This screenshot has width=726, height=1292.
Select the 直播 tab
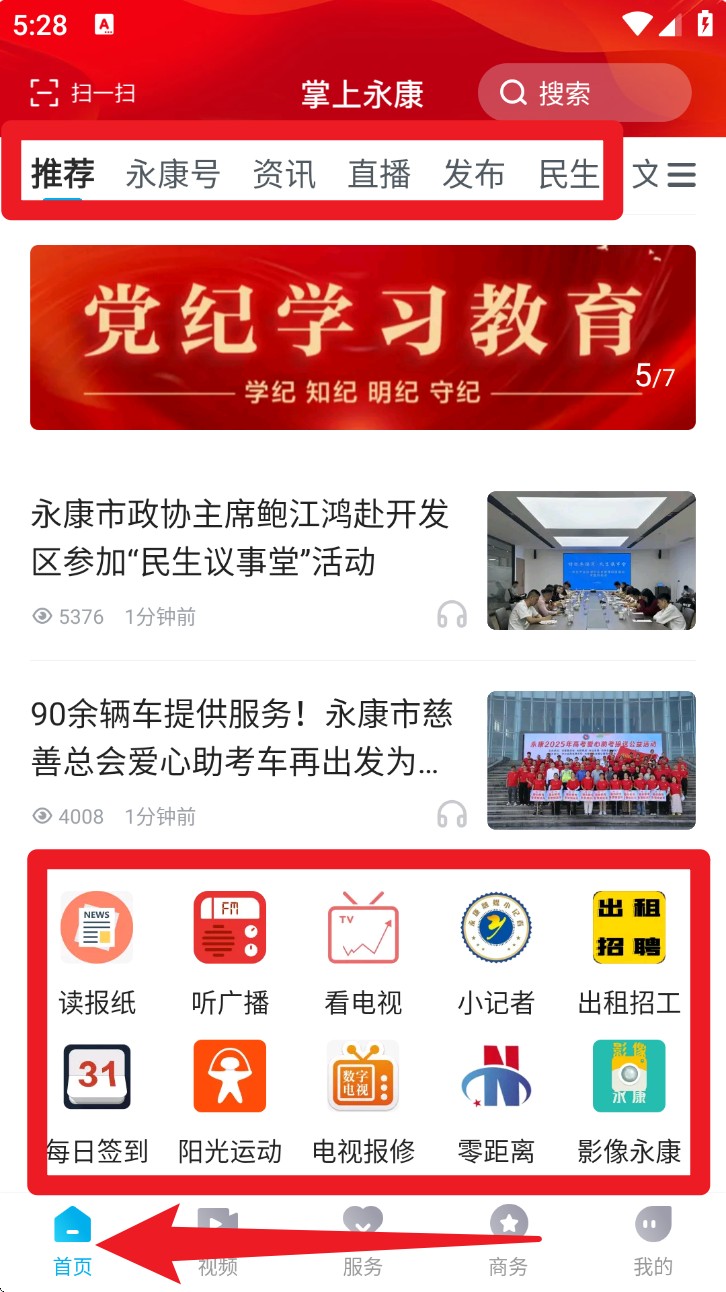click(379, 174)
